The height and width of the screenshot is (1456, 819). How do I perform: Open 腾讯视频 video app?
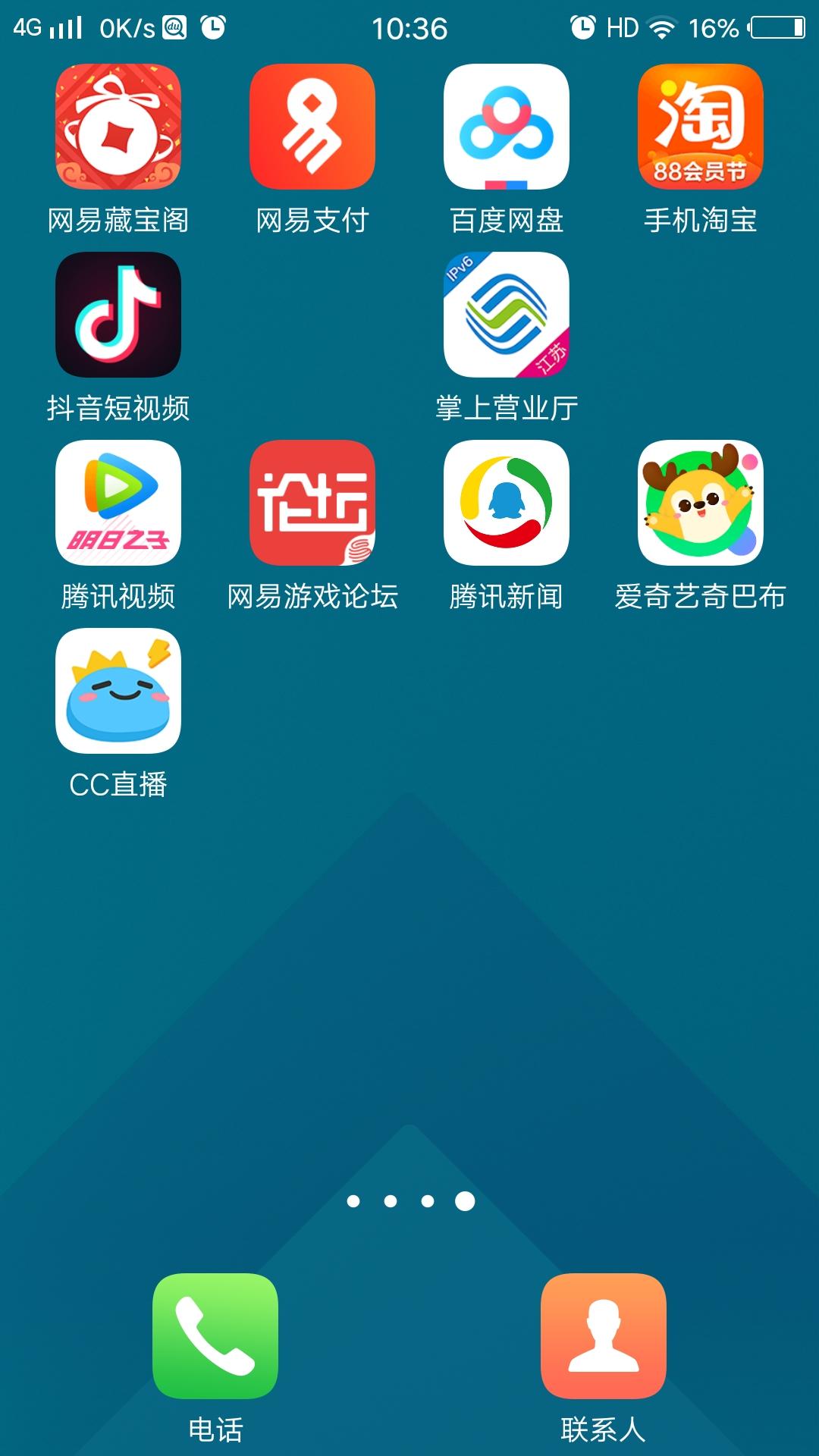tap(118, 503)
